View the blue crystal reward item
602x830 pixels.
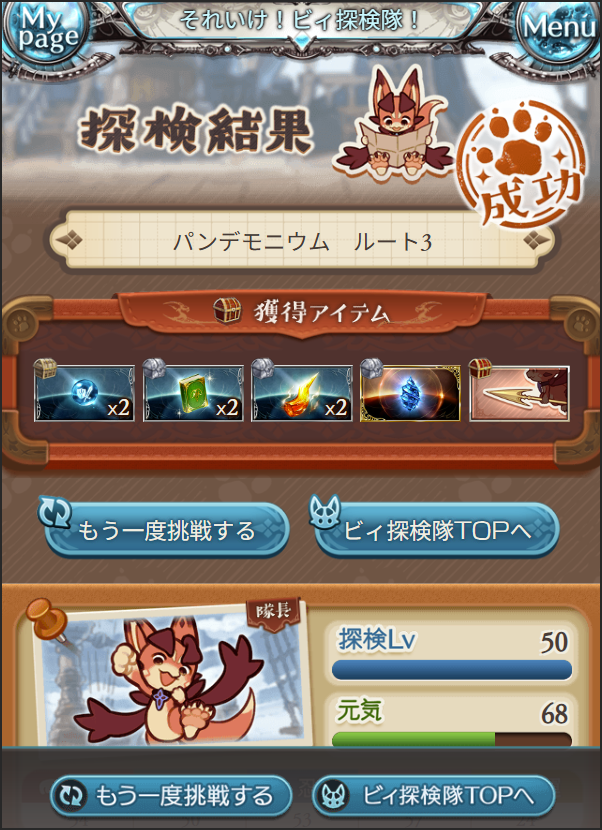411,393
